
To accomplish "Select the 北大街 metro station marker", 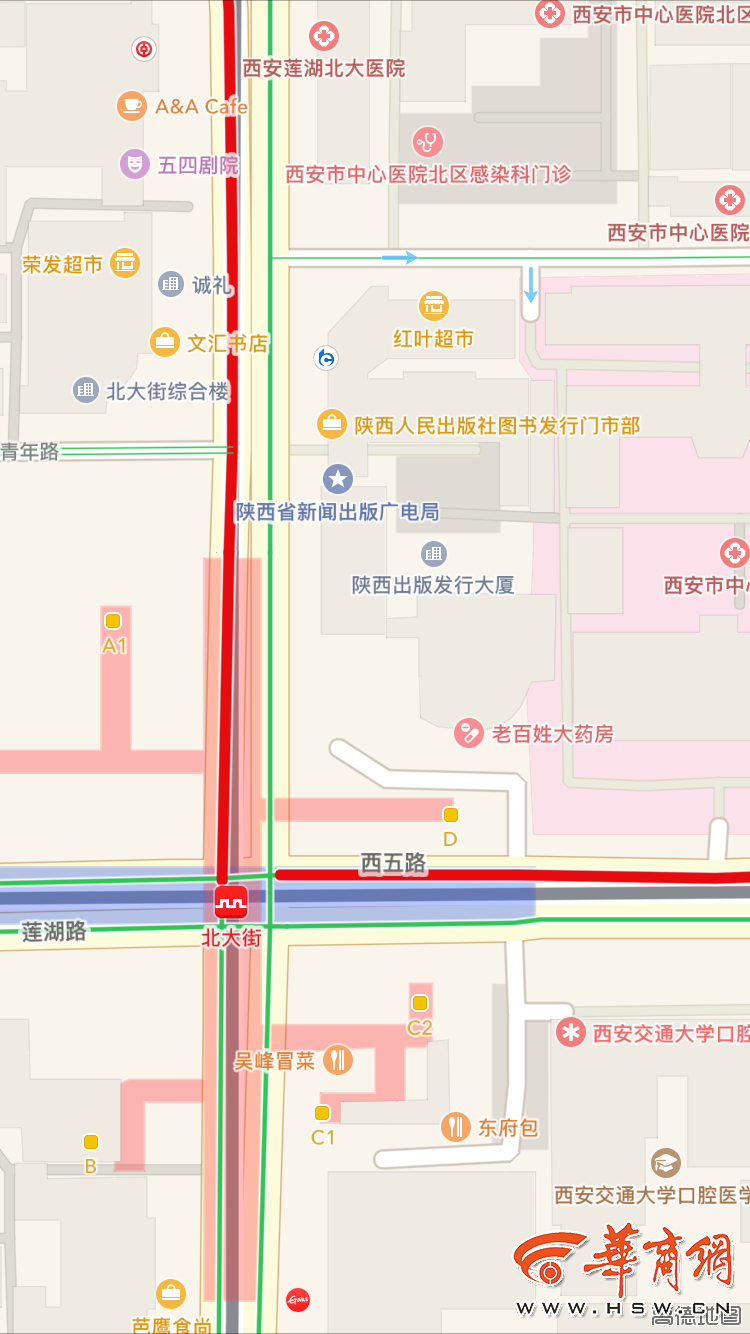I will [231, 903].
